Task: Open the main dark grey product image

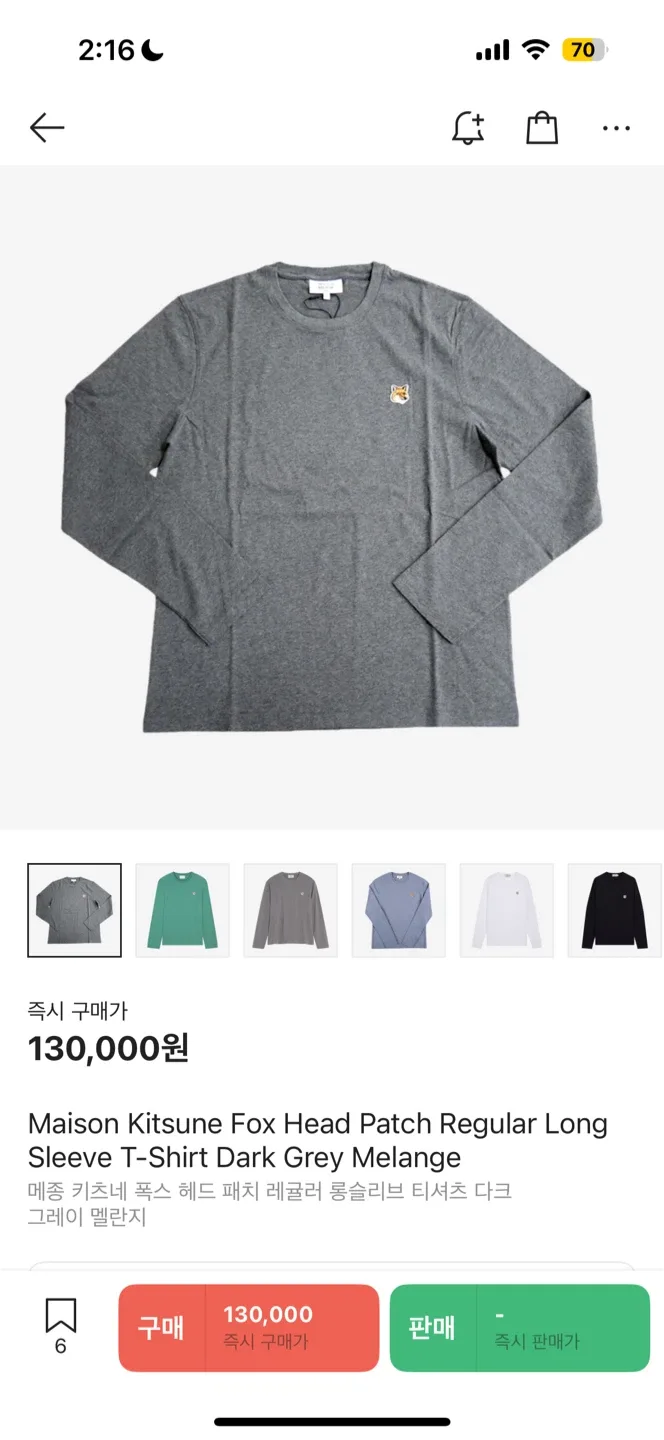Action: (x=332, y=497)
